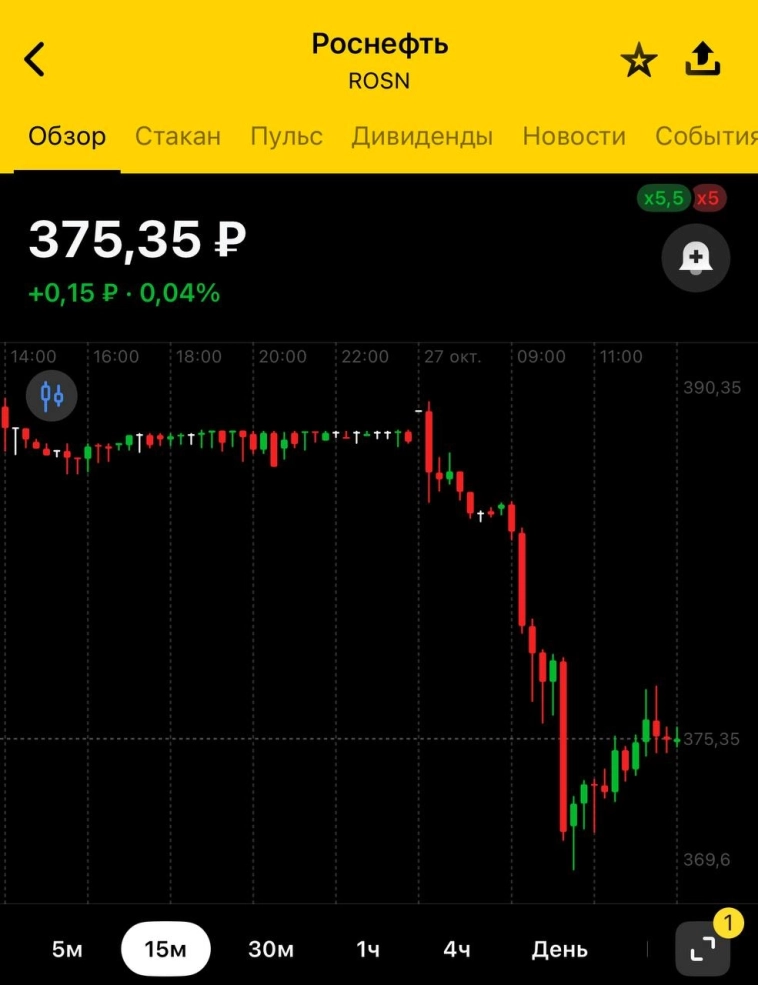Change the chart type with the candlestick icon

tap(52, 395)
